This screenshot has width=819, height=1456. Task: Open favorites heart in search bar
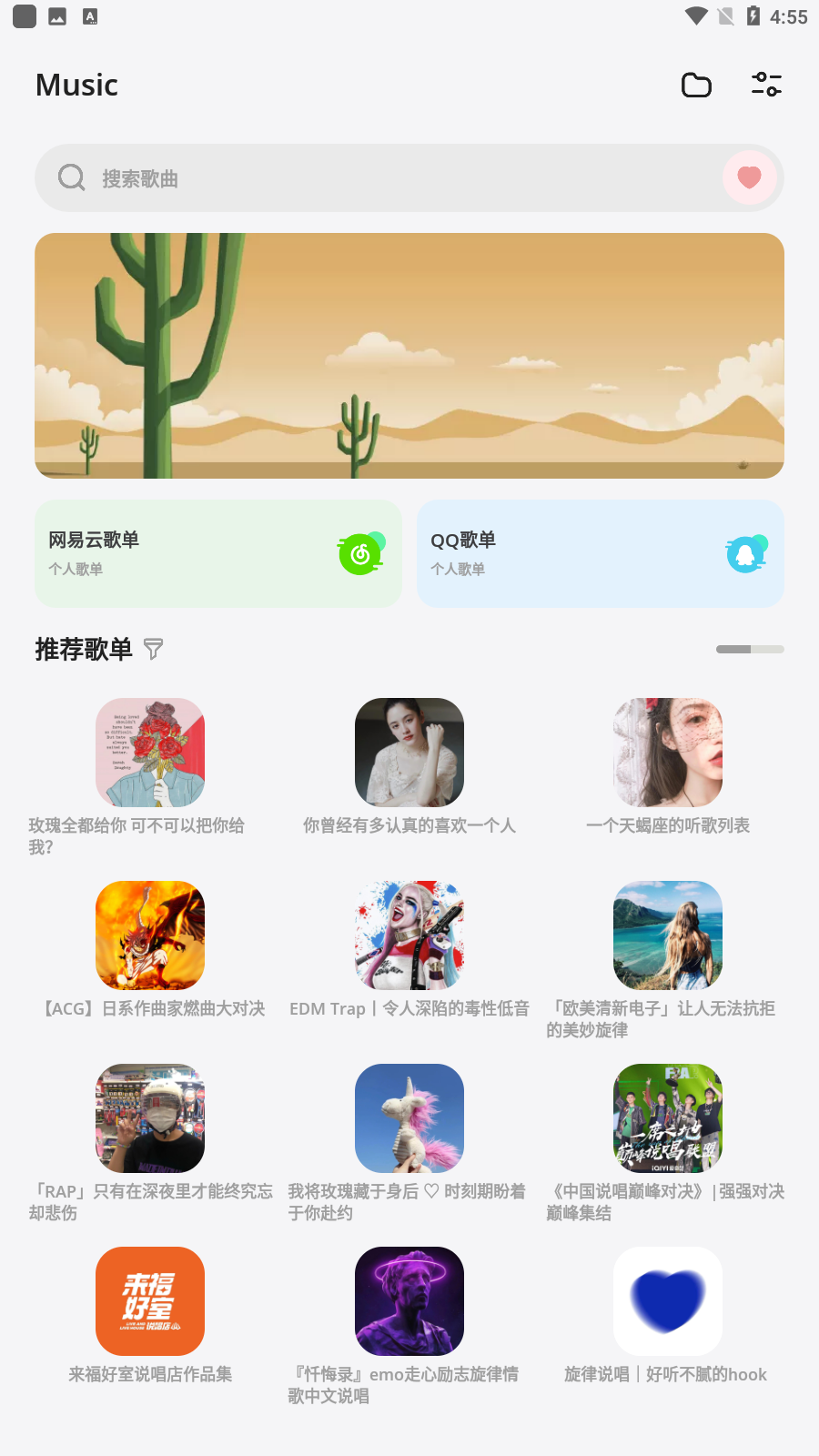[749, 177]
